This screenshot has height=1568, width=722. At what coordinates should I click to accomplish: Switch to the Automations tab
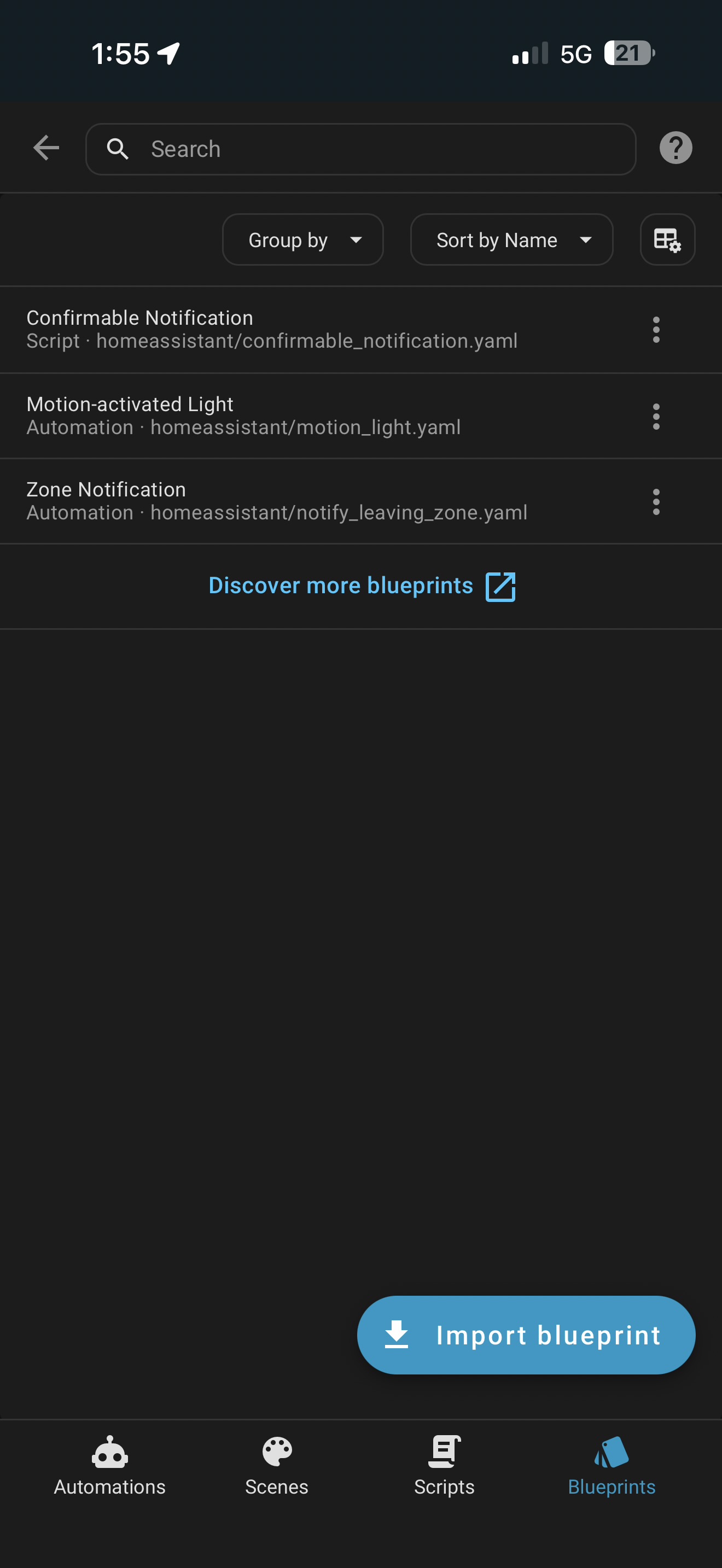click(109, 1466)
